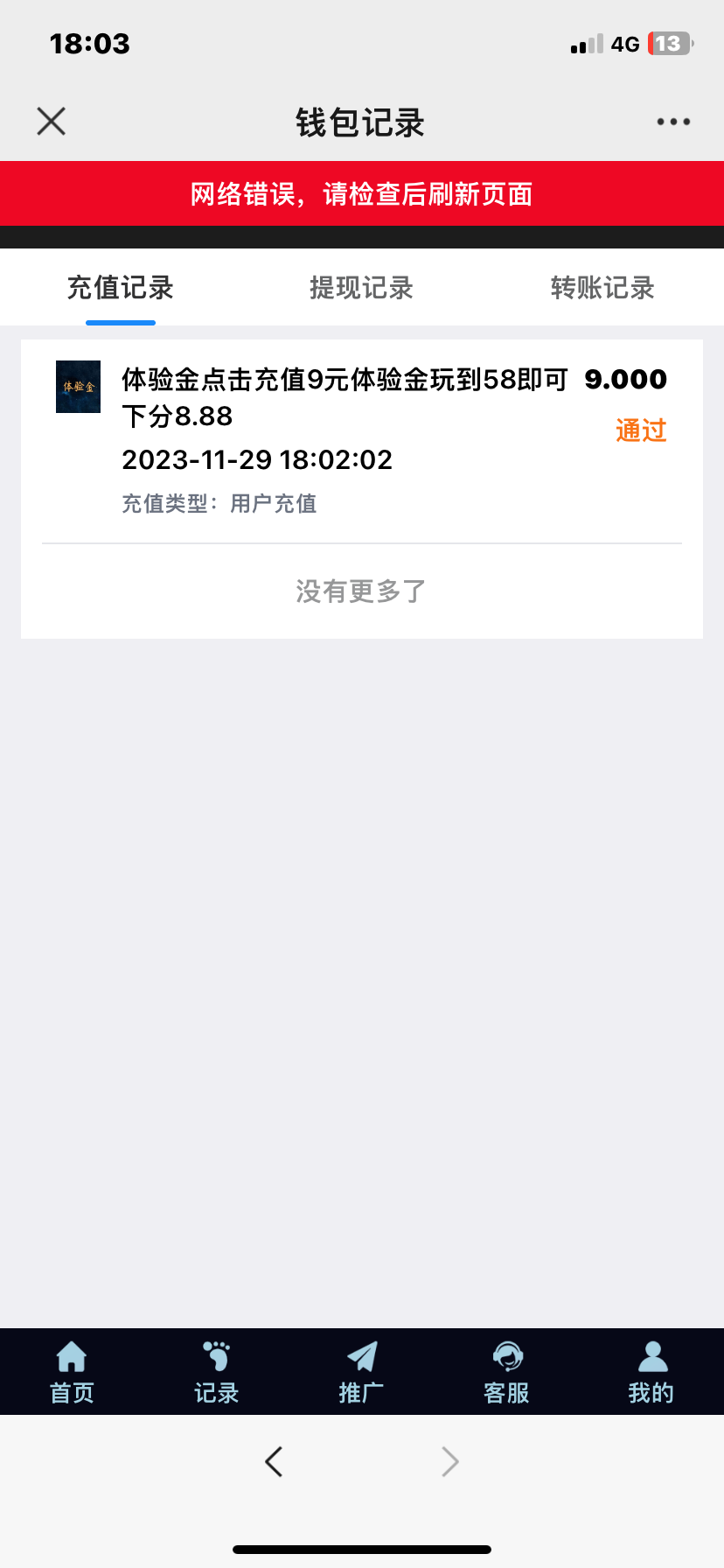
Task: Switch to the 提现记录 withdrawal tab
Action: click(361, 288)
